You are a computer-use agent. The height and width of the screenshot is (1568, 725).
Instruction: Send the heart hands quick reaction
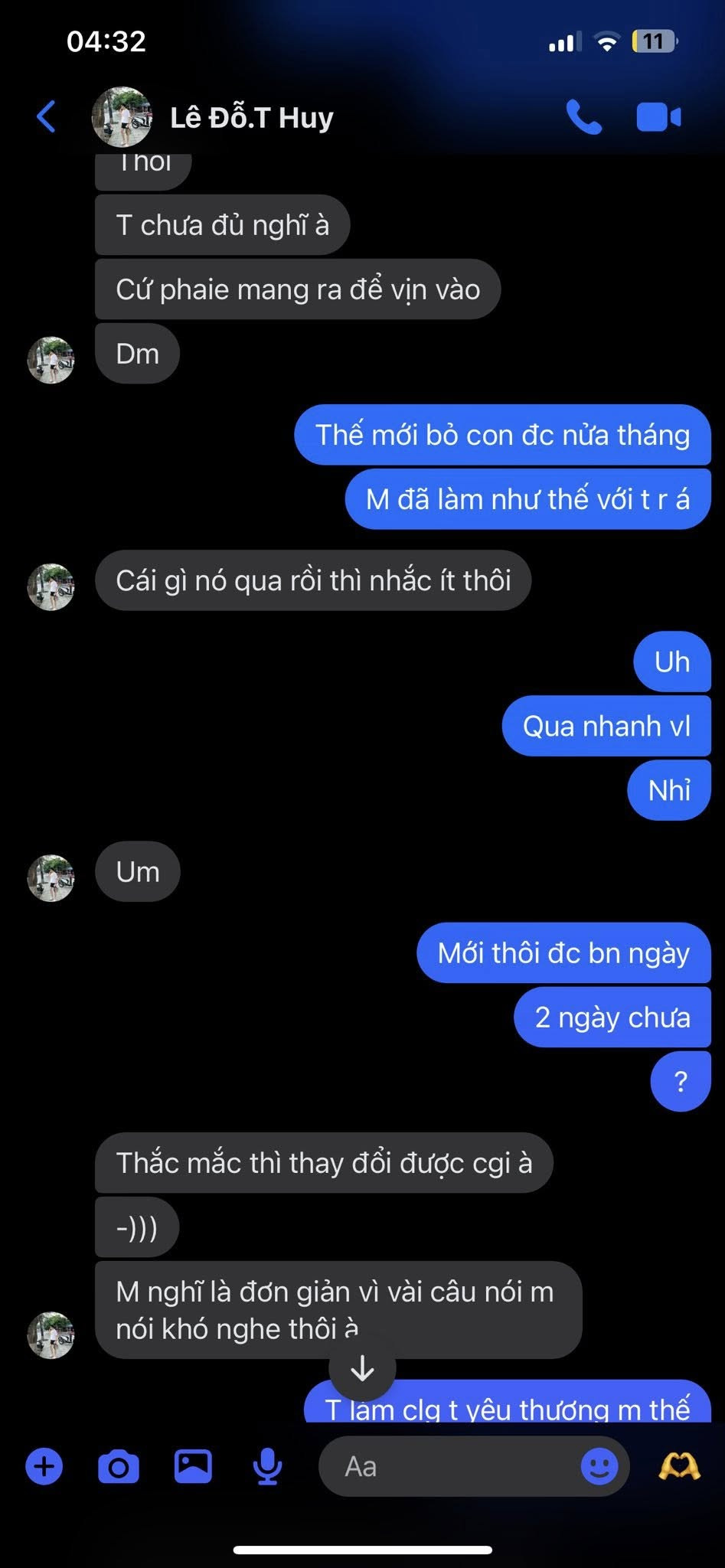pyautogui.click(x=679, y=1466)
